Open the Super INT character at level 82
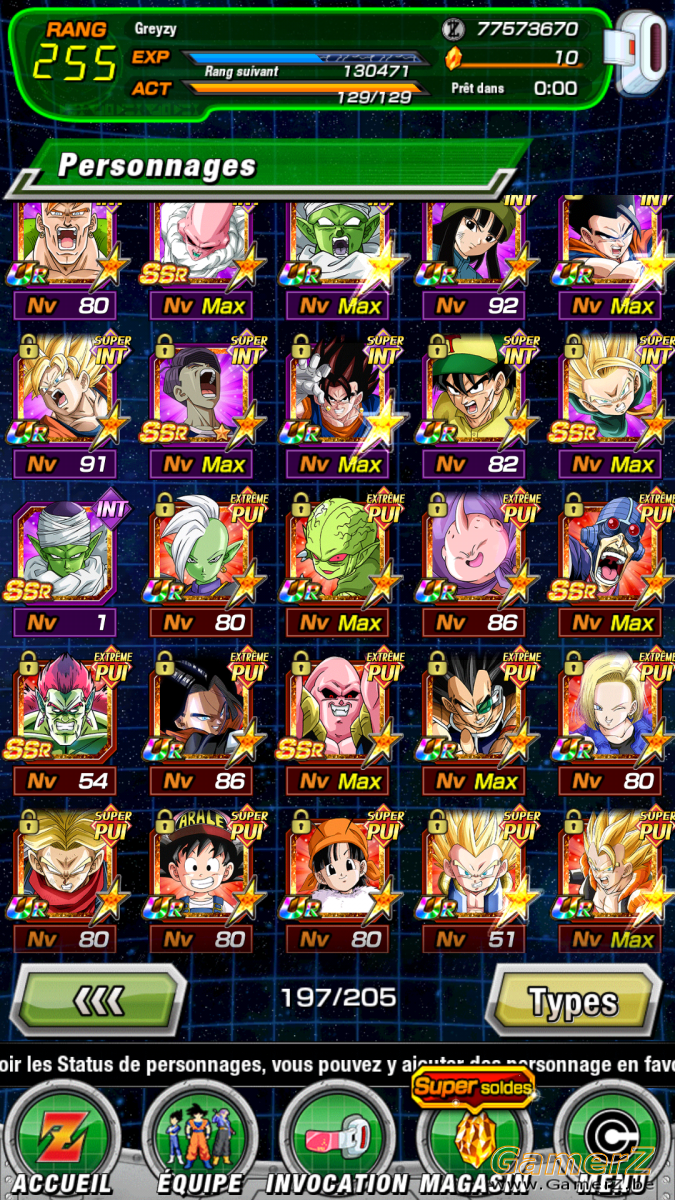The height and width of the screenshot is (1200, 675). (x=475, y=407)
